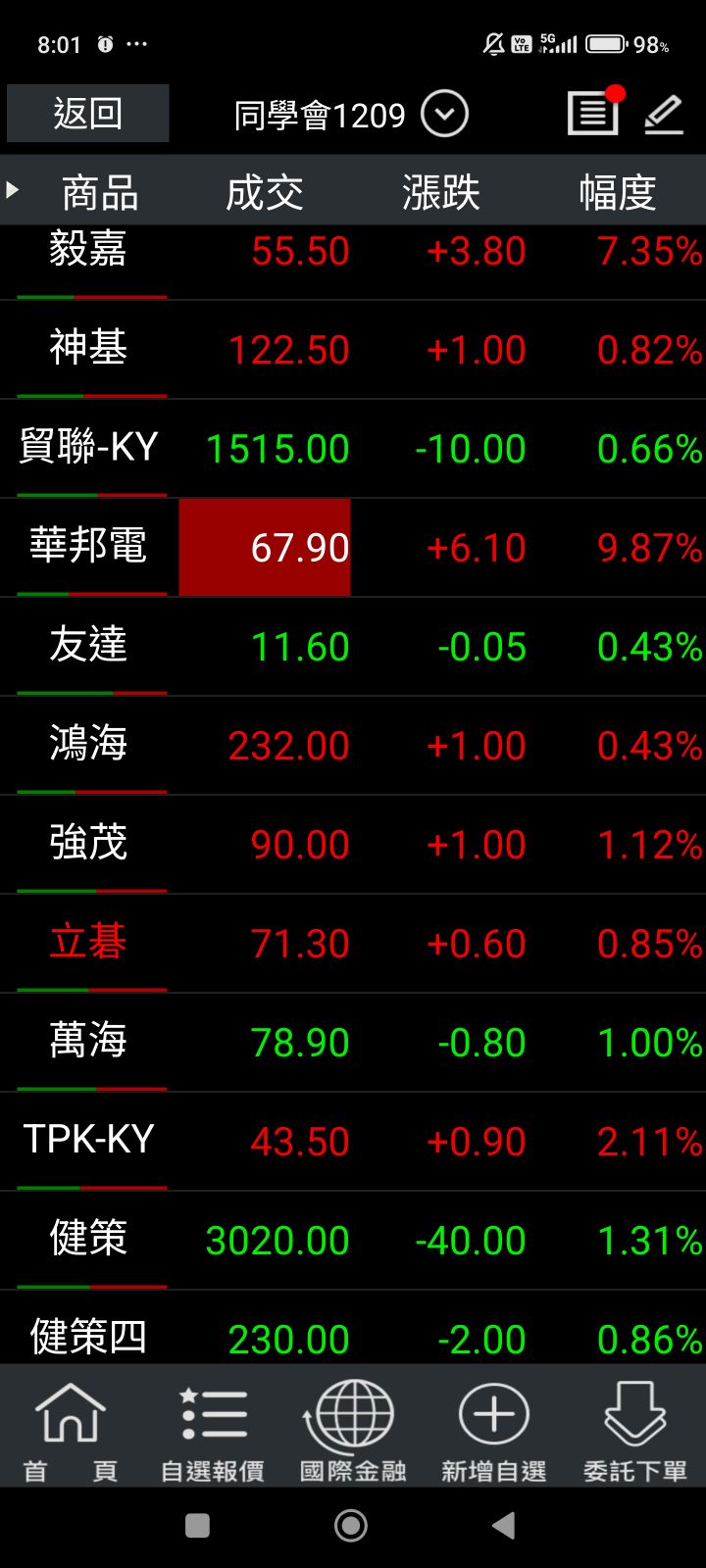The image size is (706, 1568).
Task: Expand the 同學會1209 watchlist dropdown
Action: (x=444, y=115)
